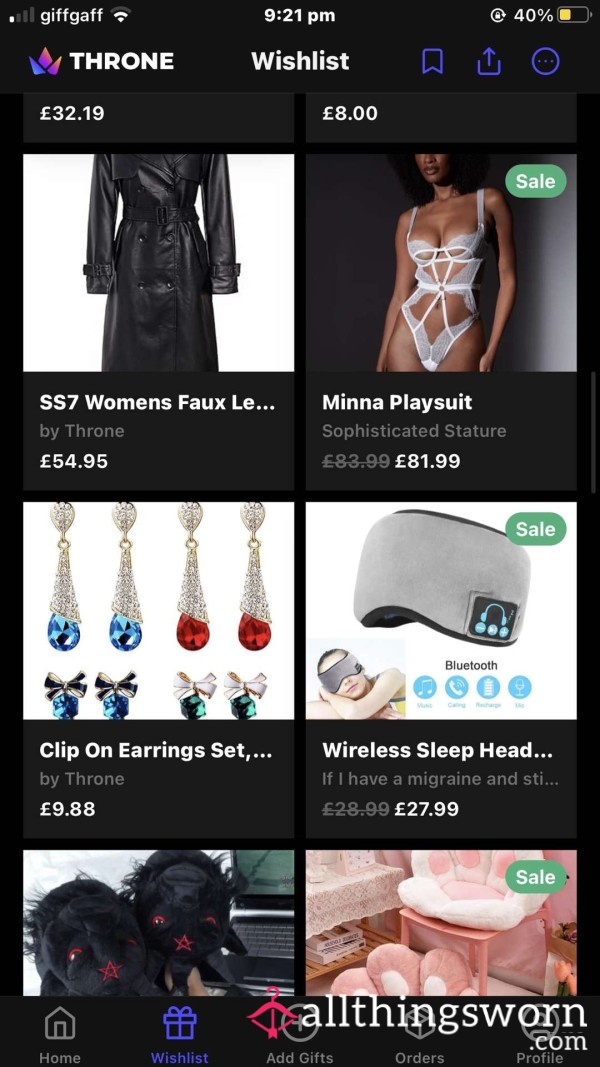The image size is (600, 1067).
Task: Open the bookmark icon in the header
Action: (432, 62)
